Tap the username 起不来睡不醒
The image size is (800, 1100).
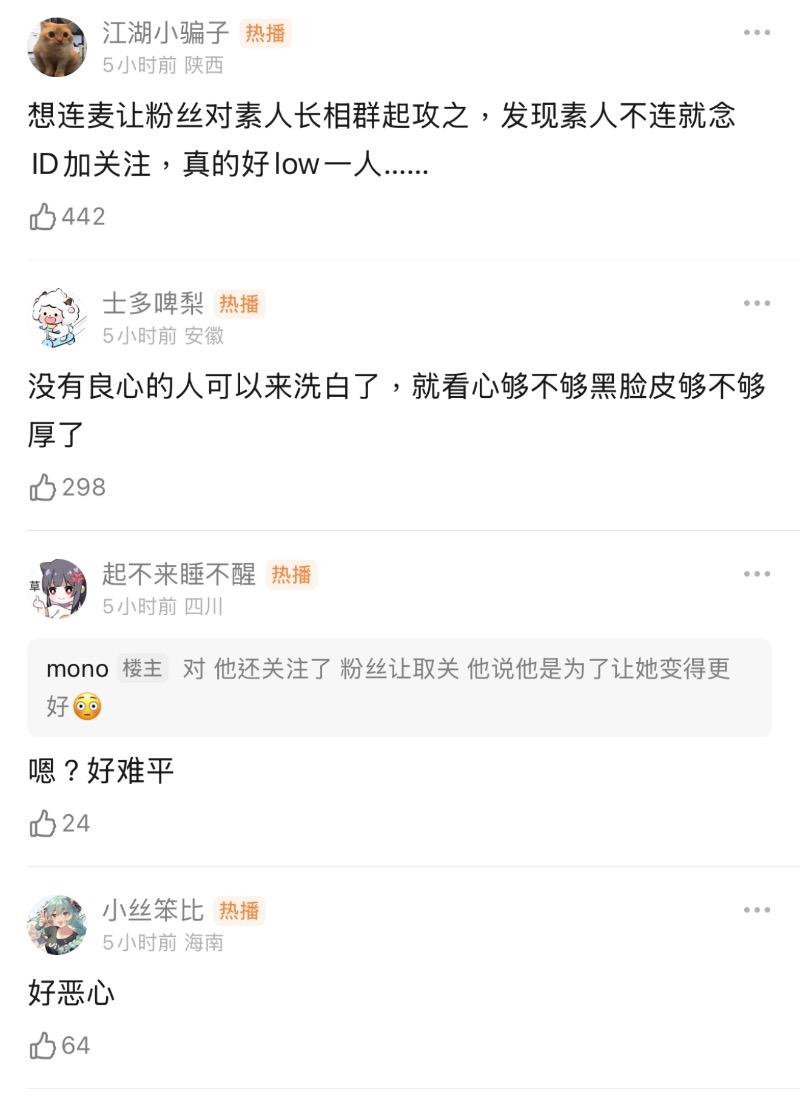(x=179, y=574)
